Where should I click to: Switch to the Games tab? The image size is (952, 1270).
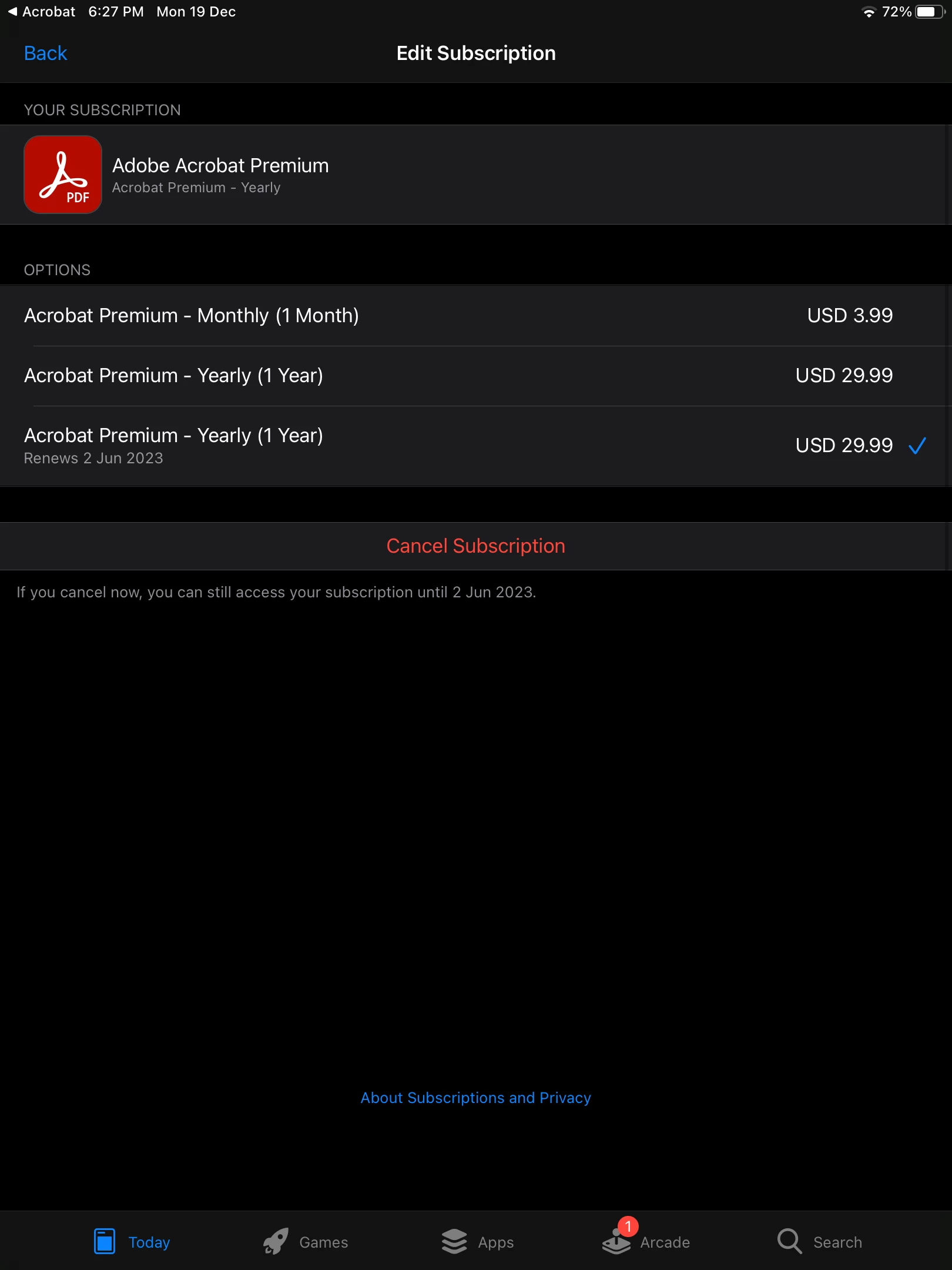pyautogui.click(x=306, y=1242)
